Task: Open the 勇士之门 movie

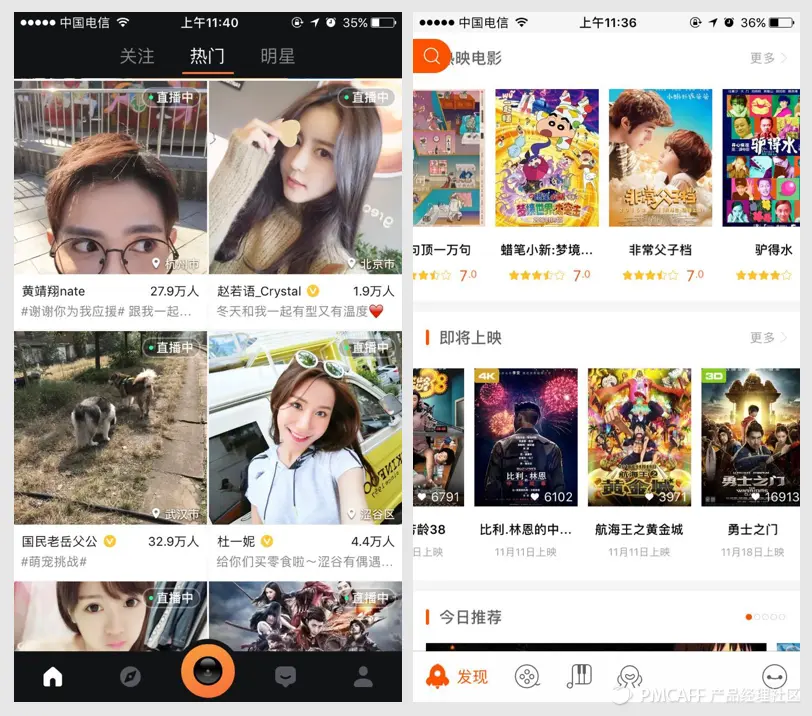Action: pos(751,437)
